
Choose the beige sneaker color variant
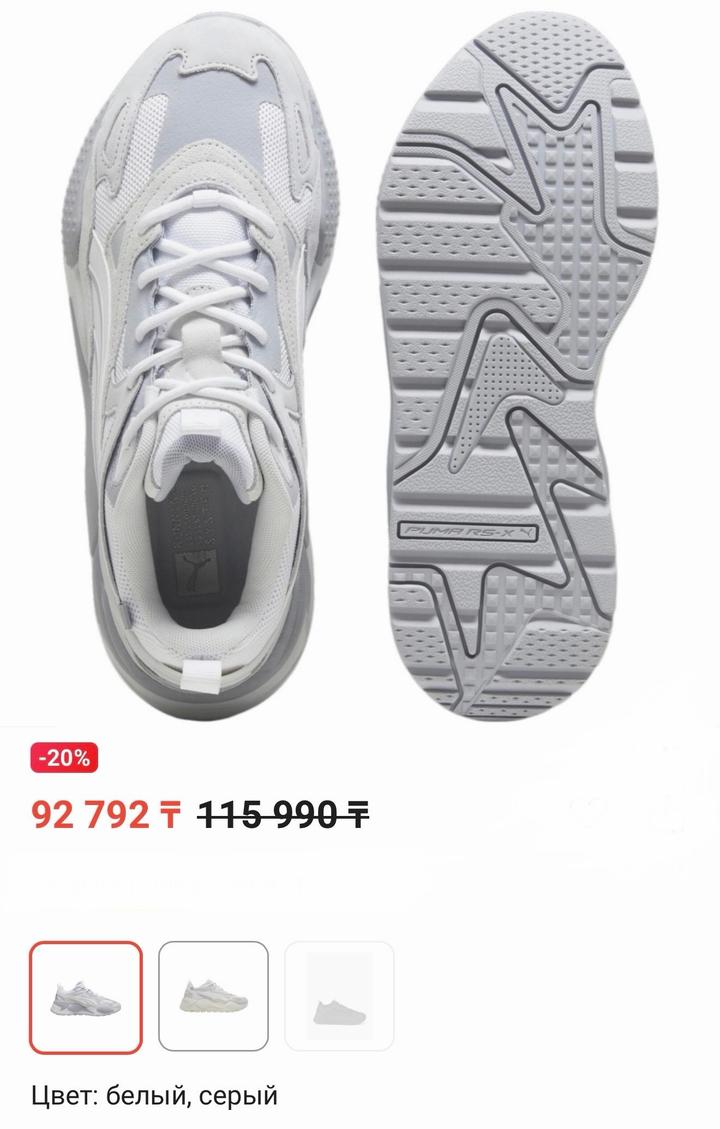click(x=213, y=996)
